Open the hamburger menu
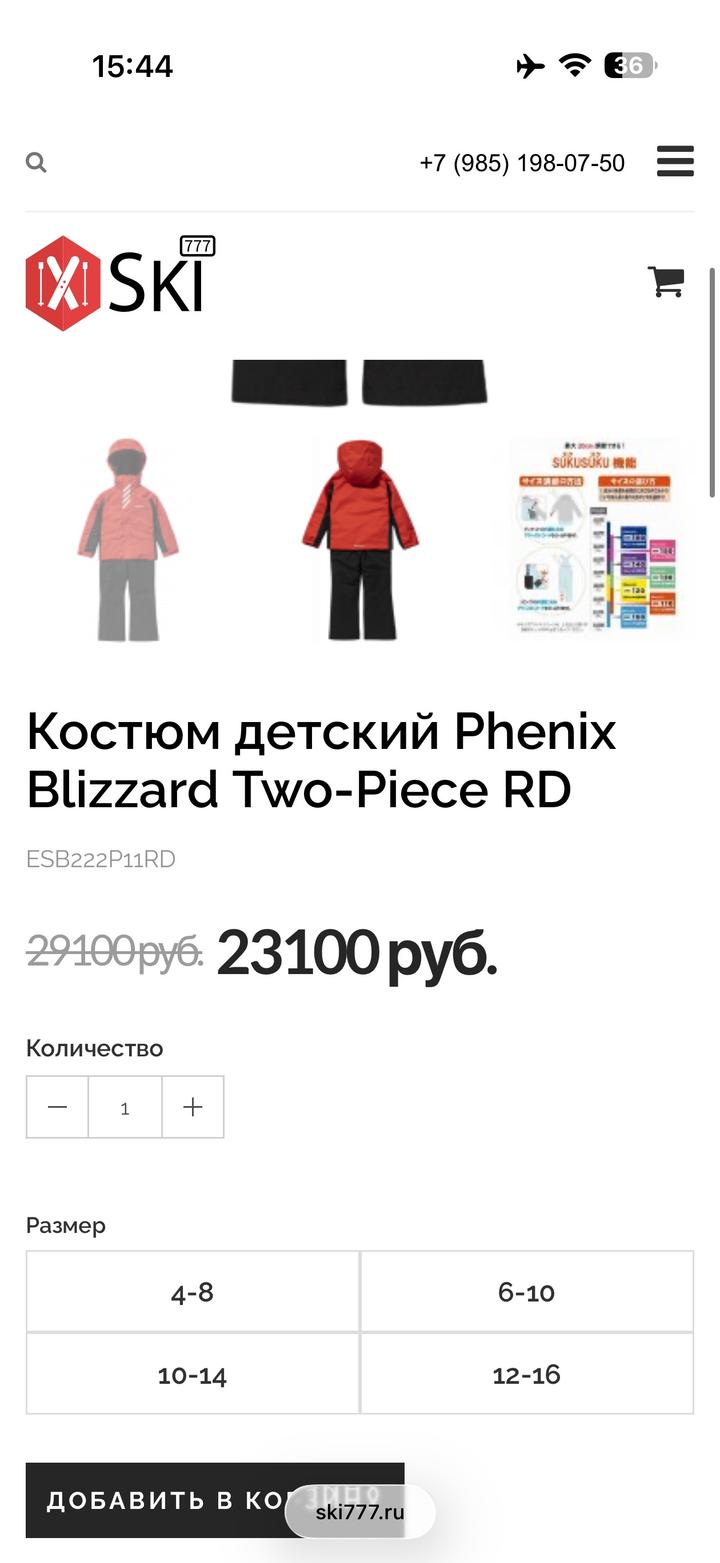This screenshot has width=720, height=1563. coord(675,161)
